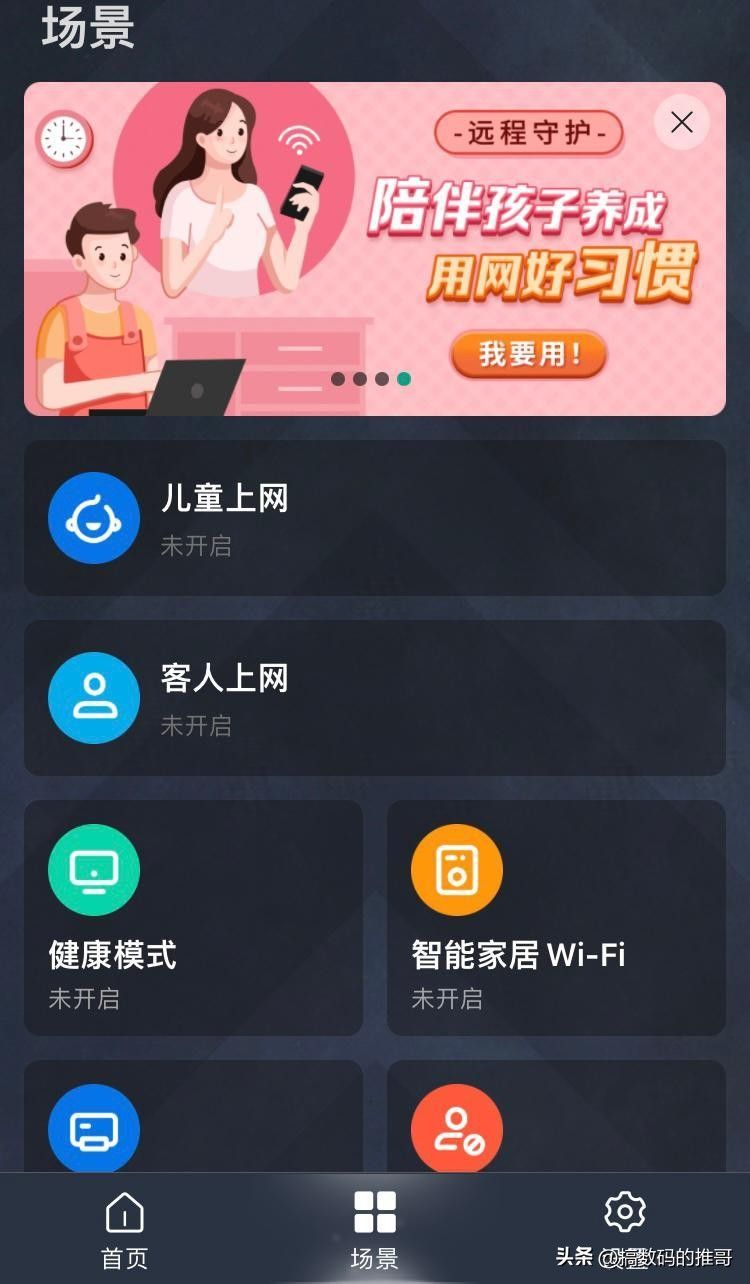Viewport: 750px width, 1284px height.
Task: Open the orange blocked-user icon card
Action: pyautogui.click(x=556, y=1125)
